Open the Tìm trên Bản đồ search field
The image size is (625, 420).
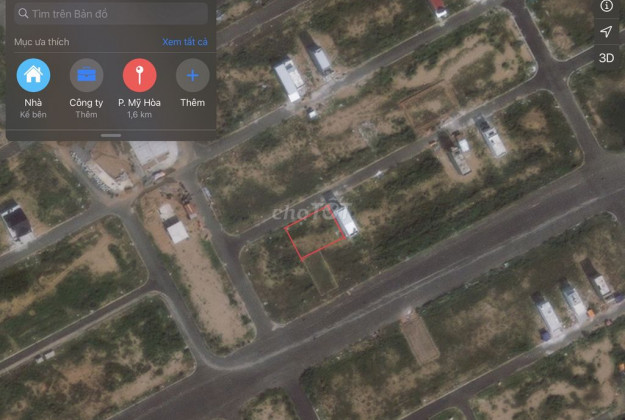[x=110, y=14]
